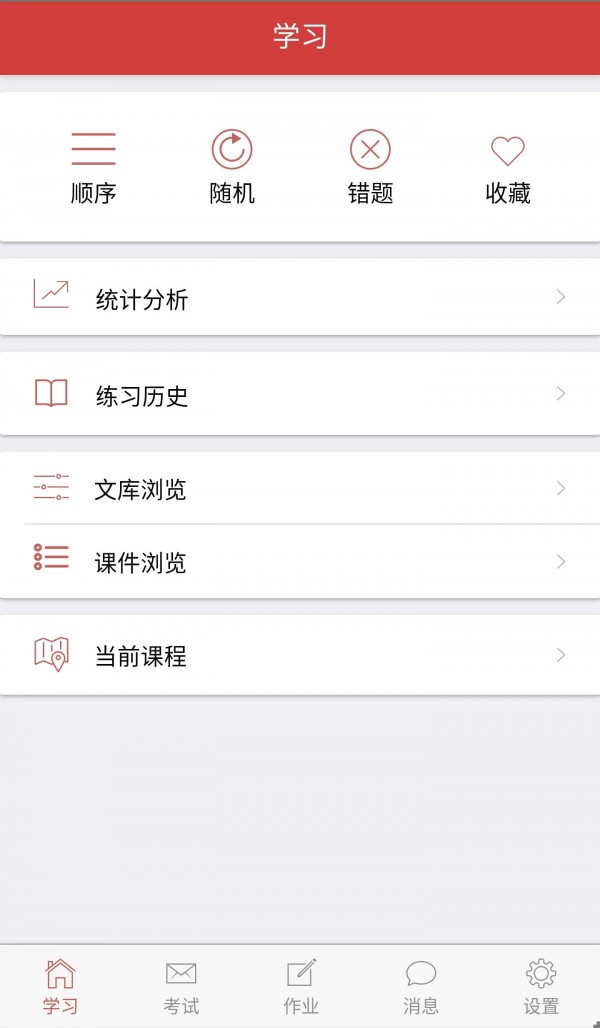This screenshot has height=1028, width=600.
Task: Open the 错题 wrong questions section
Action: (370, 167)
